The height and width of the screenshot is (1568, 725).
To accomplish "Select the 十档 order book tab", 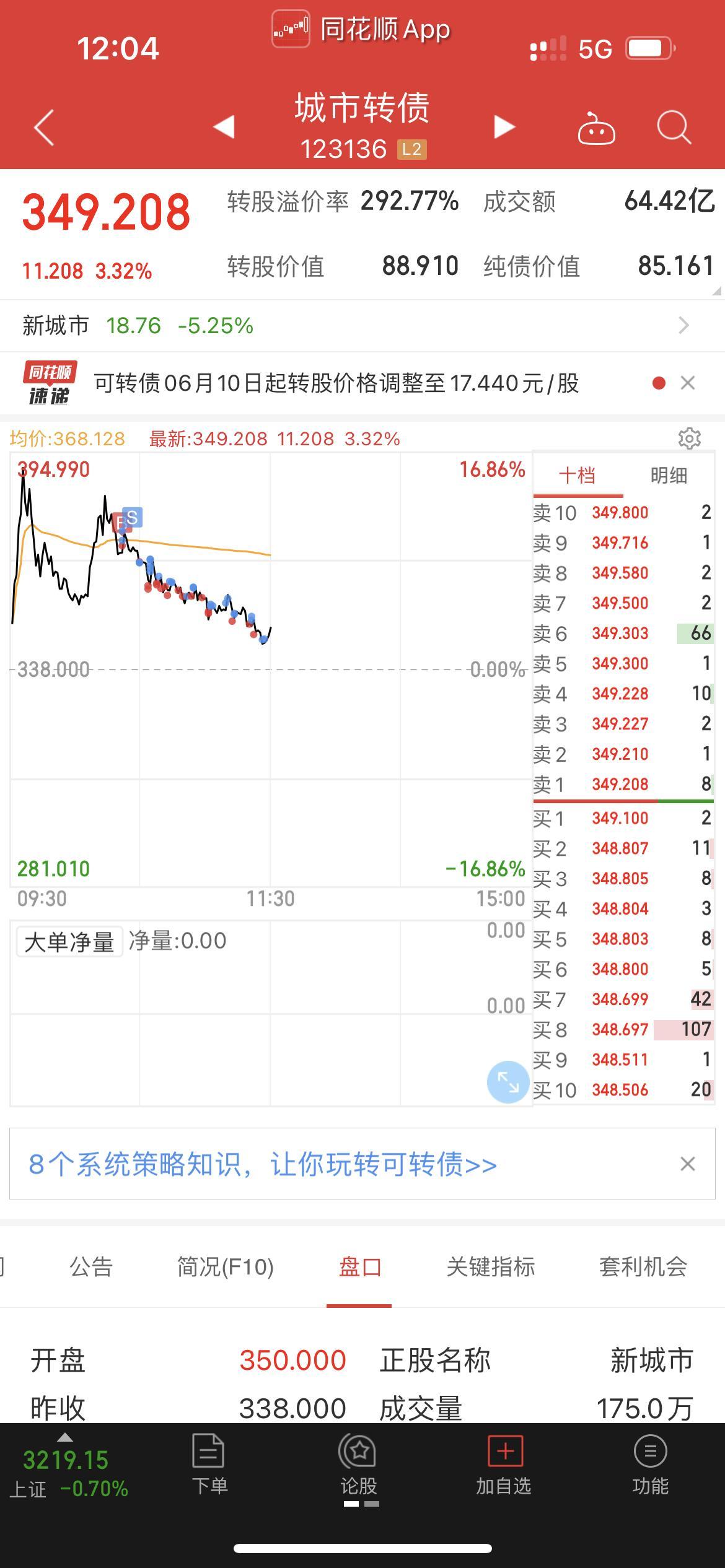I will 578,476.
